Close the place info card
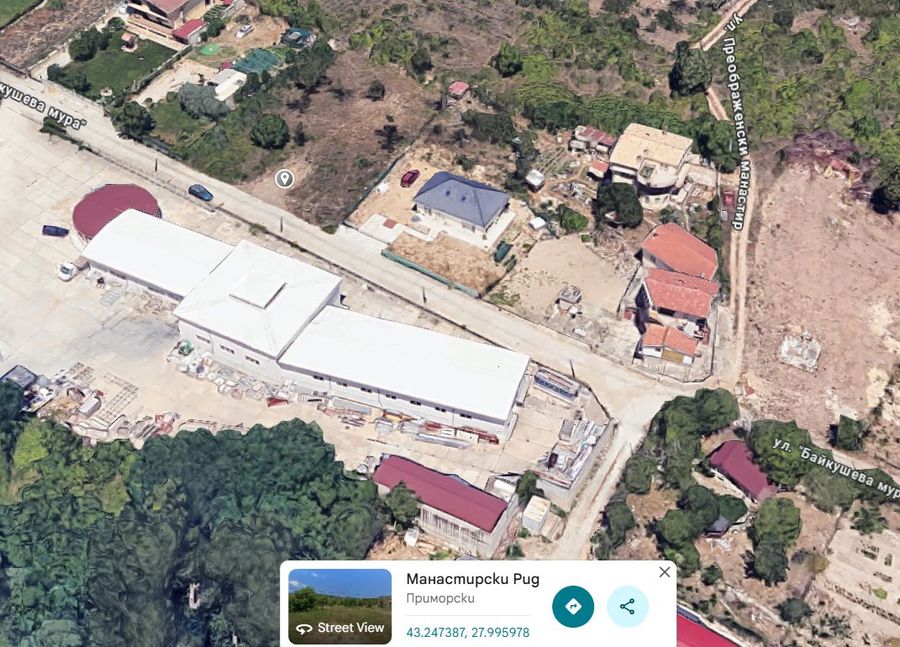This screenshot has width=900, height=647. tap(664, 572)
